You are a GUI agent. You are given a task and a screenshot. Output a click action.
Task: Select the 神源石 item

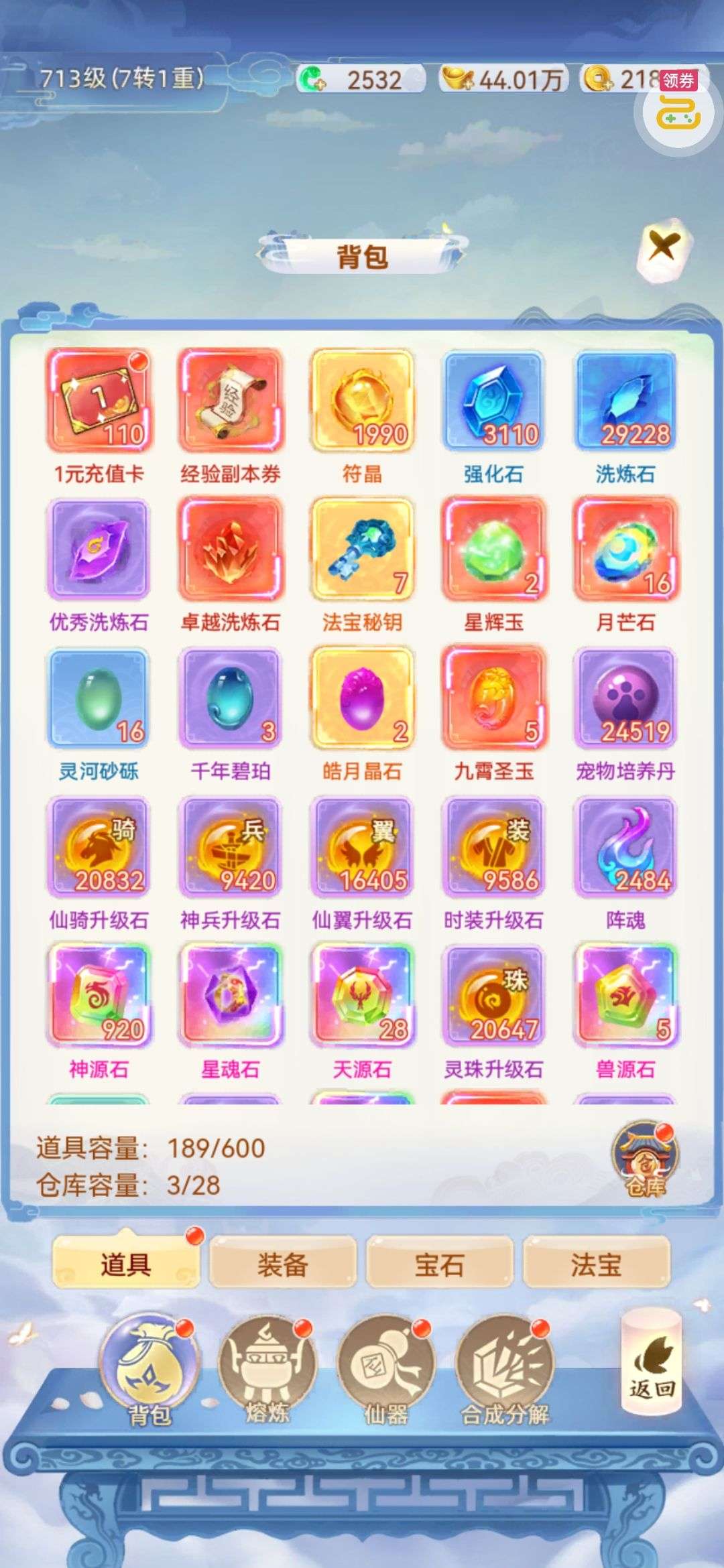coord(99,996)
